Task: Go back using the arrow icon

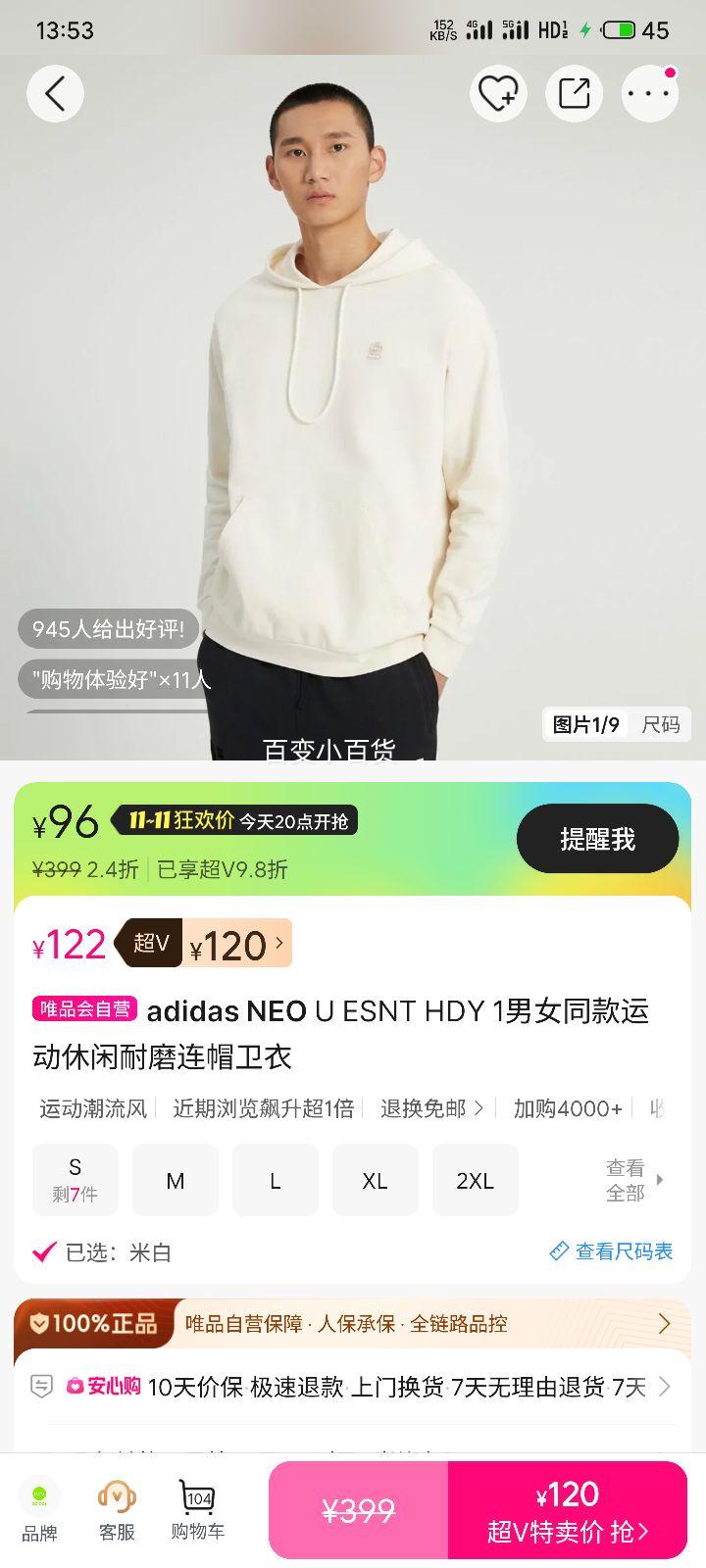Action: [55, 94]
